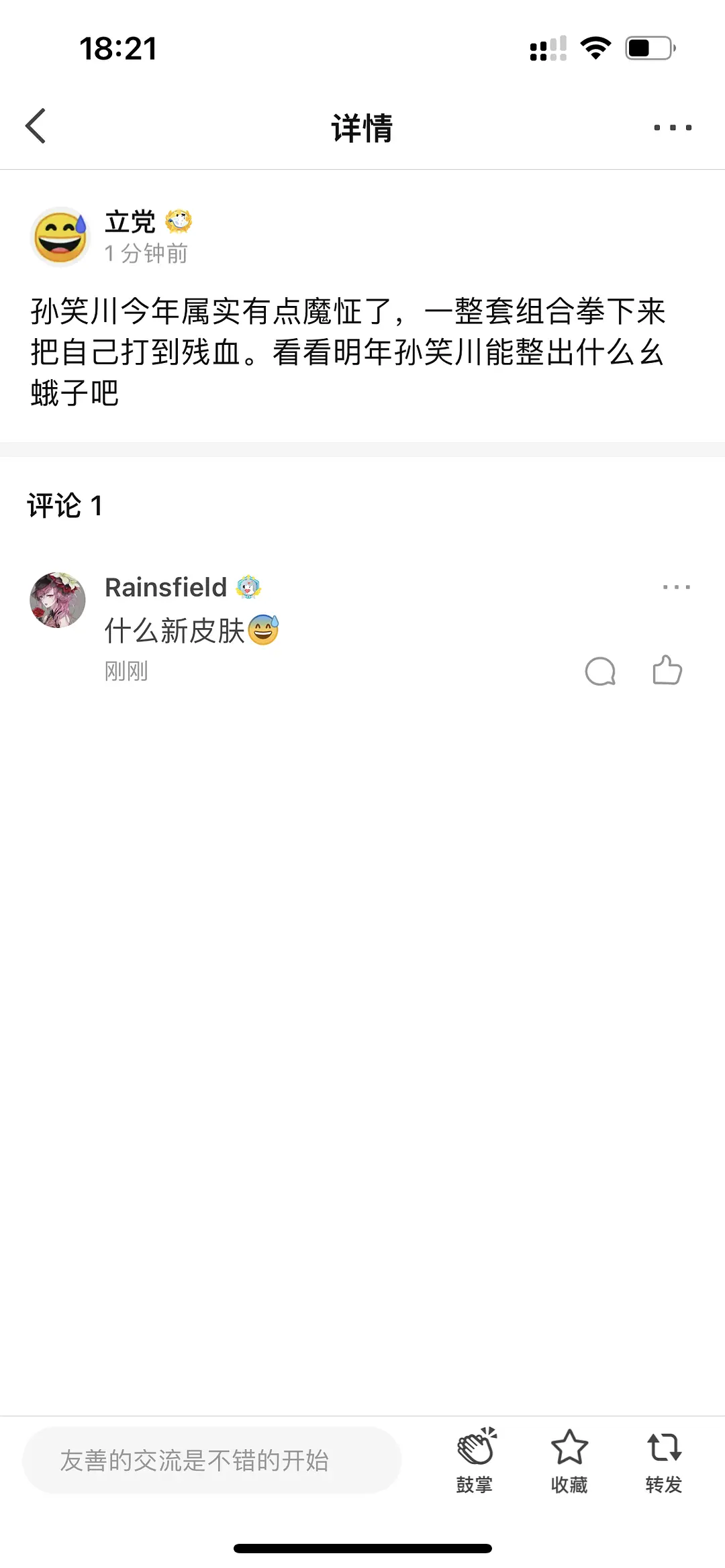Image resolution: width=725 pixels, height=1568 pixels.
Task: View Rainsfield's profile avatar
Action: coord(58,600)
